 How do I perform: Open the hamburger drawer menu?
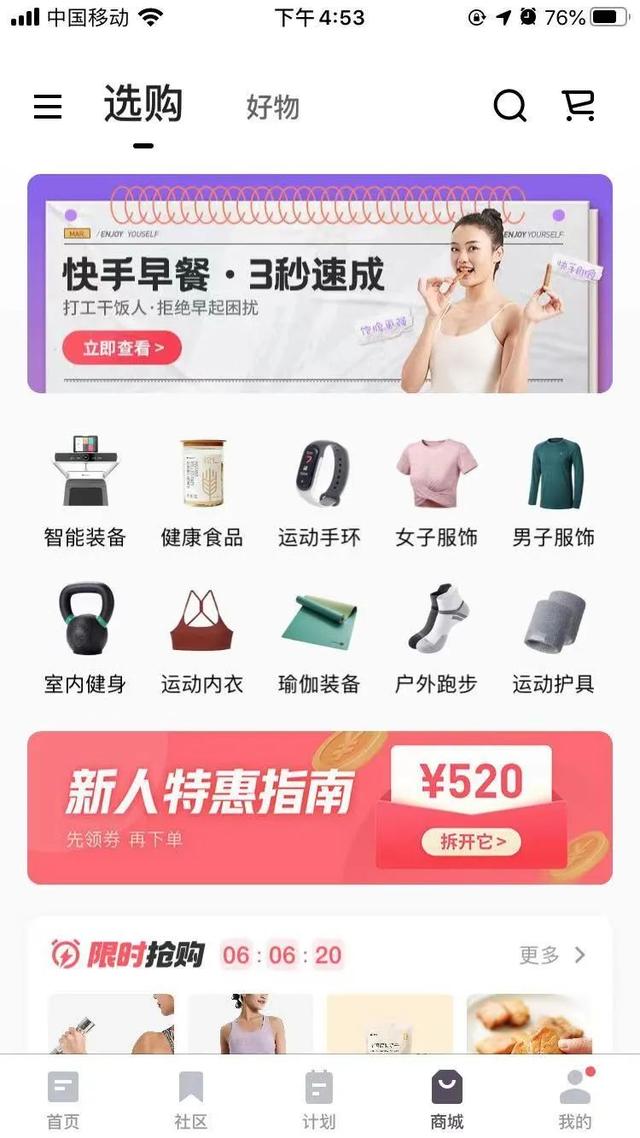tap(48, 106)
